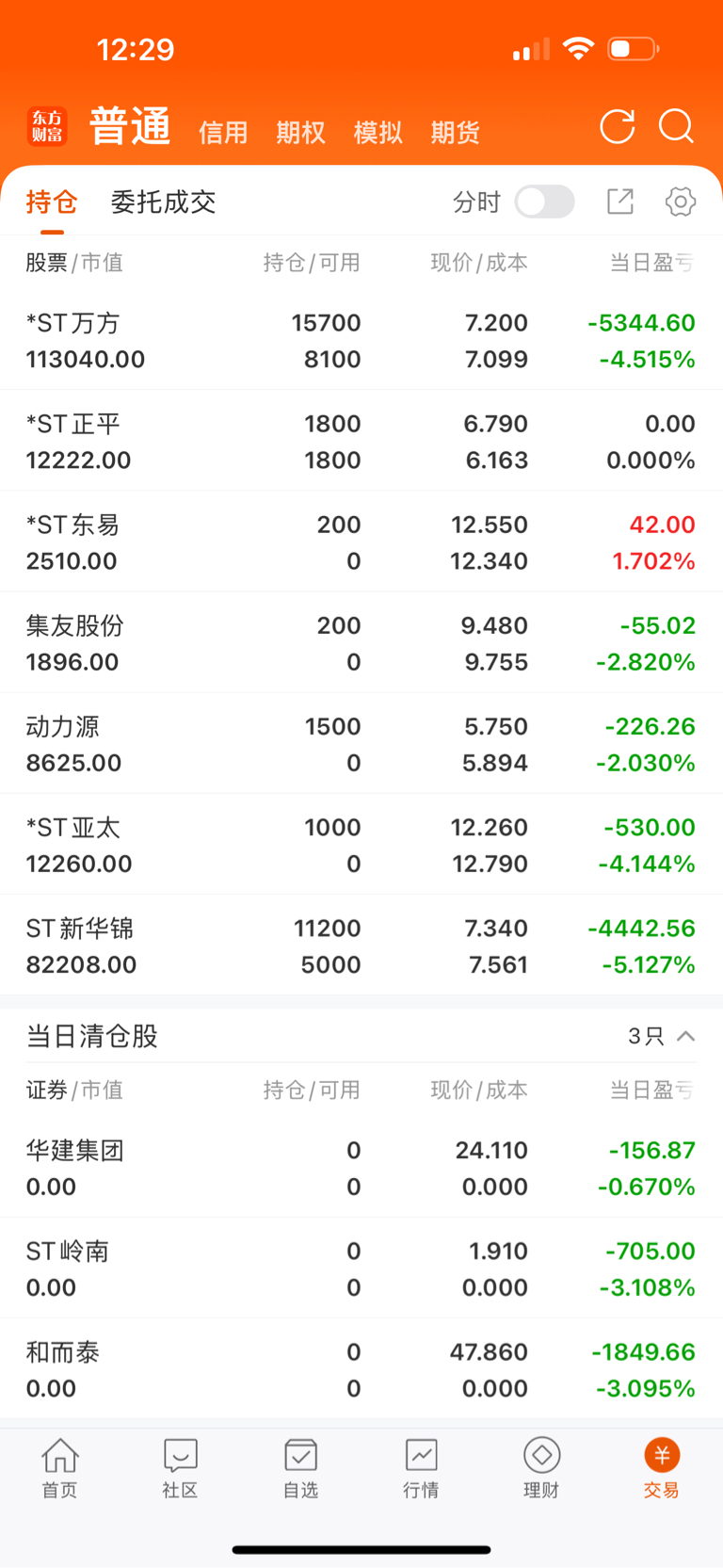Select the ST新华锦 holding
723x1568 pixels.
click(361, 946)
